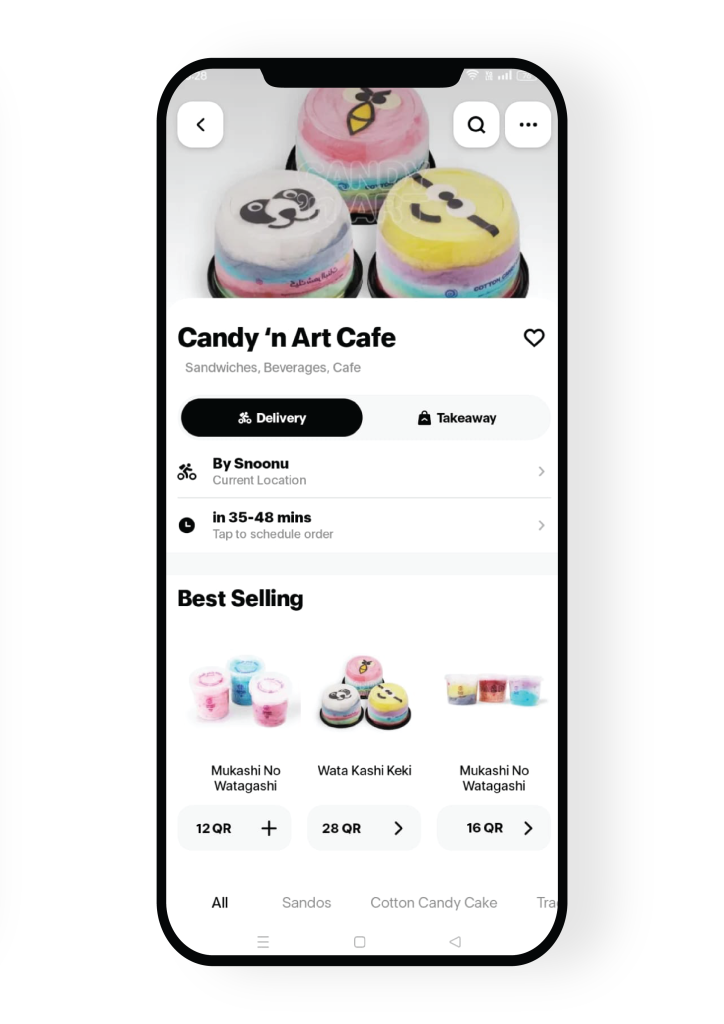Image resolution: width=724 pixels, height=1024 pixels.
Task: Select the Delivery option
Action: [x=272, y=418]
